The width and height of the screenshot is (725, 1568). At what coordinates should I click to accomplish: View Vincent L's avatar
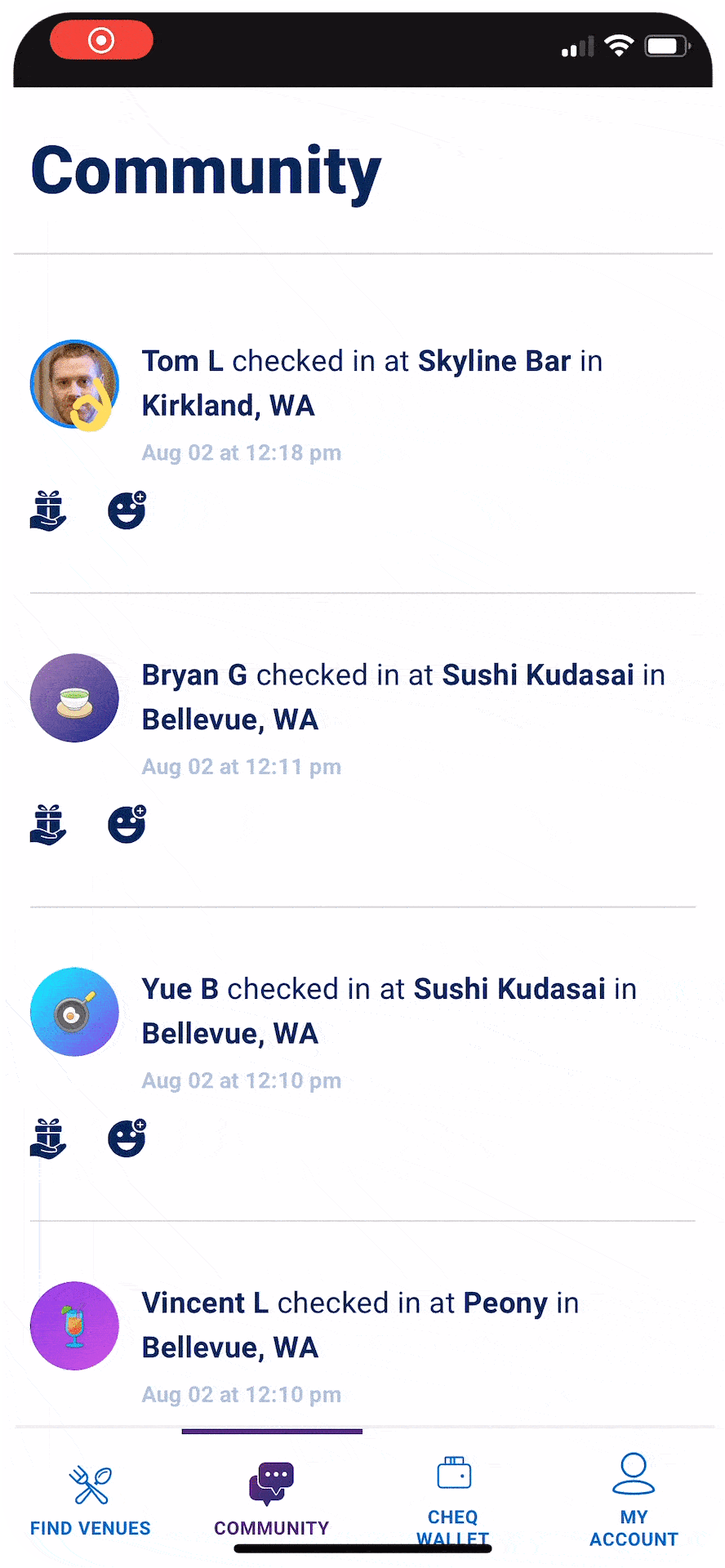(x=74, y=1325)
